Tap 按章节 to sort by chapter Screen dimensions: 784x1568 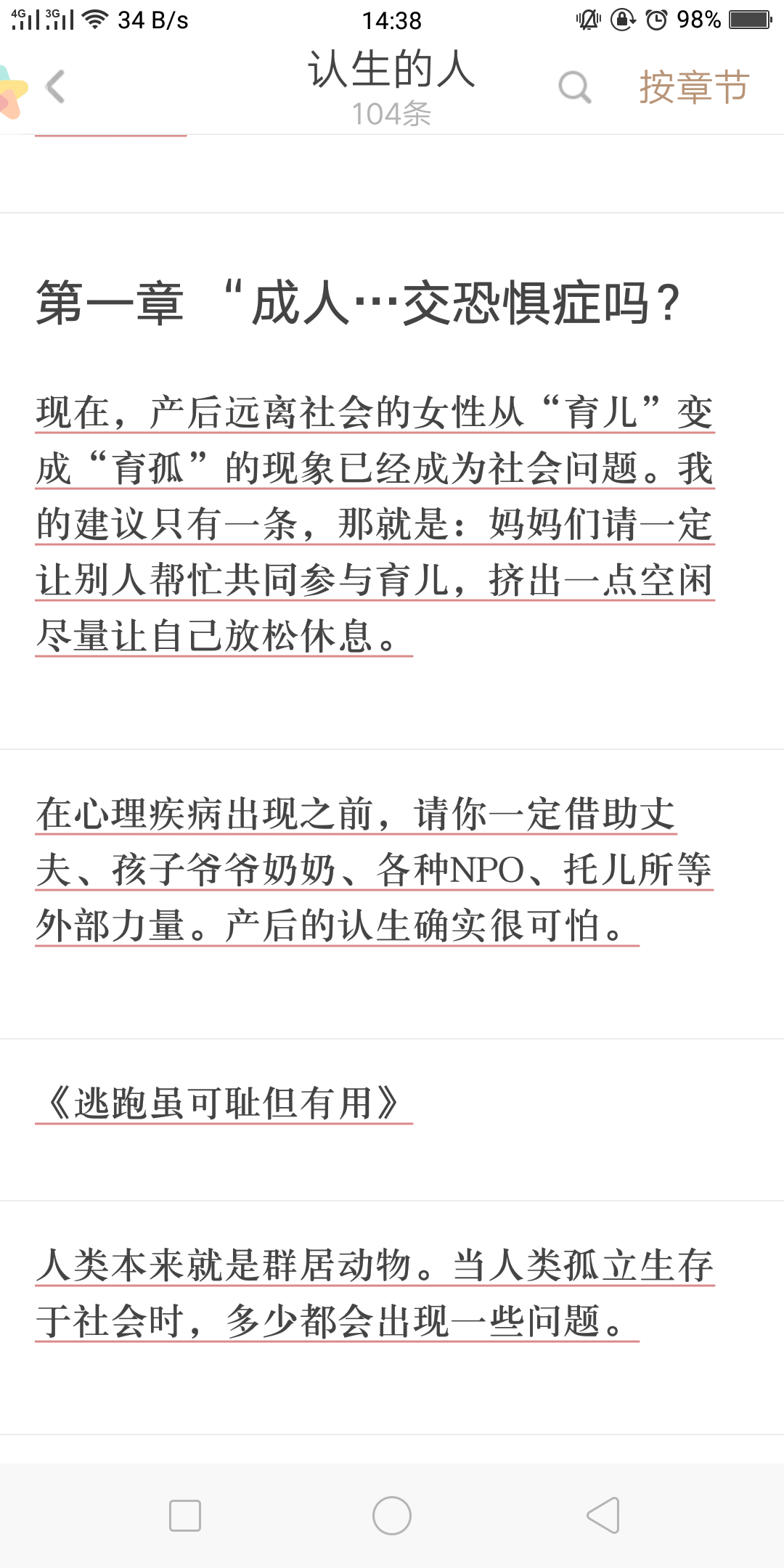point(693,87)
